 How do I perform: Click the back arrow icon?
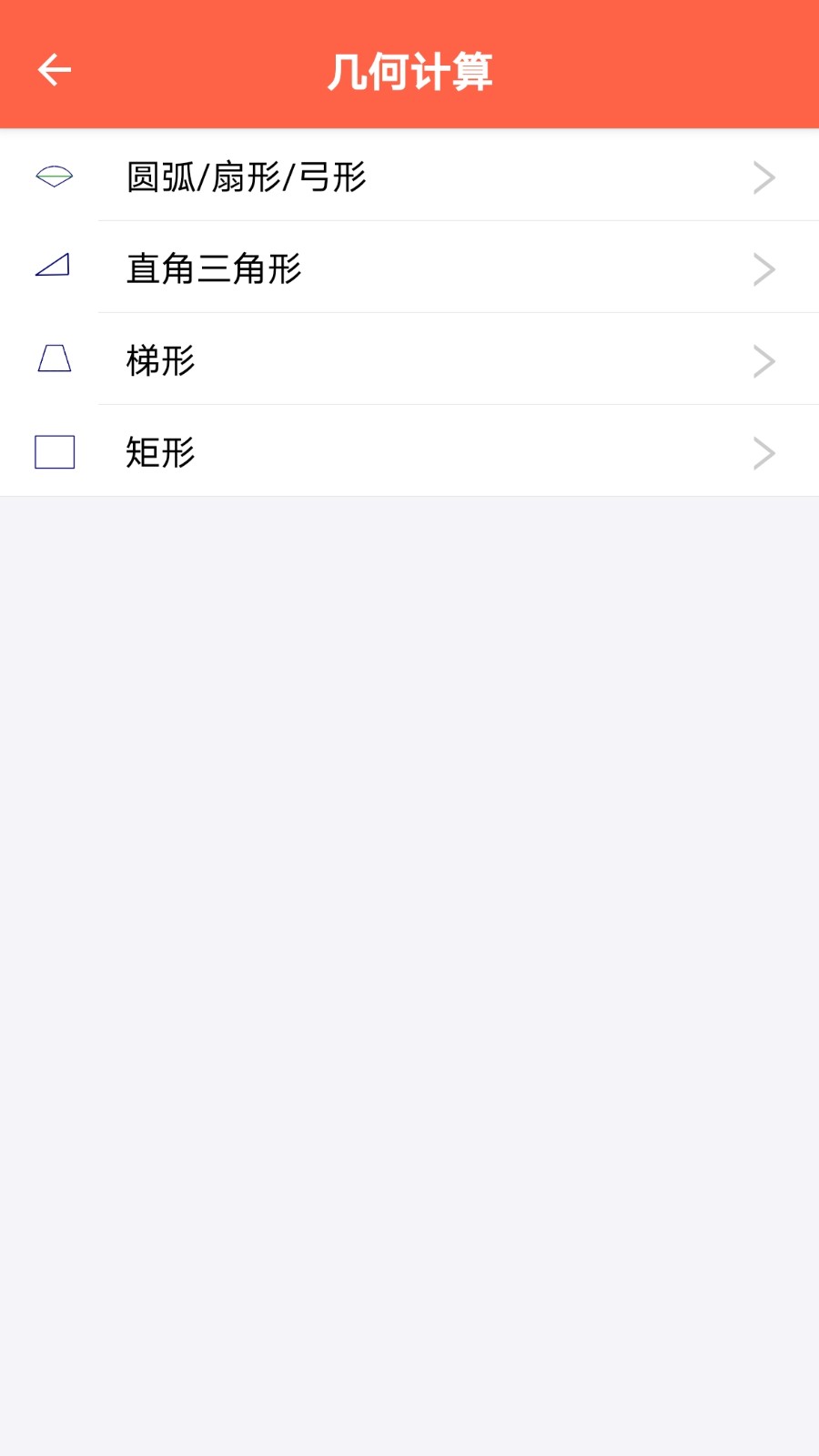pyautogui.click(x=55, y=68)
